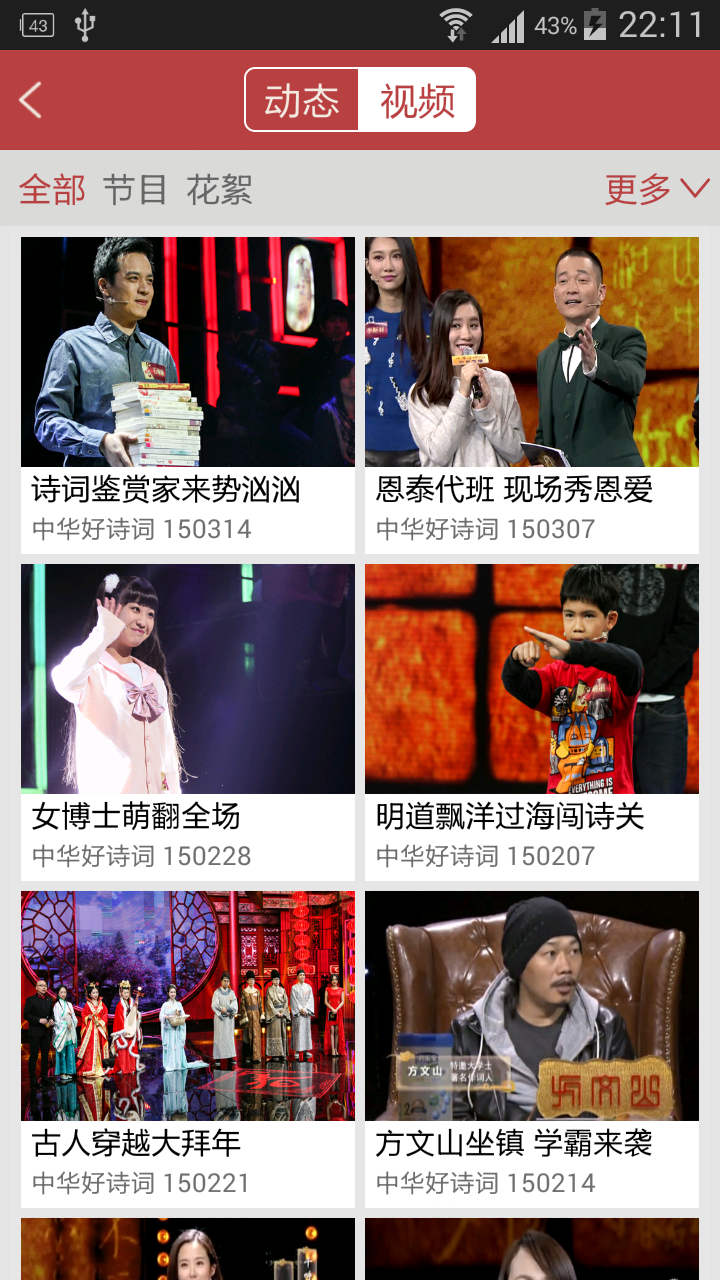Go back using the top-left arrow

pos(31,100)
